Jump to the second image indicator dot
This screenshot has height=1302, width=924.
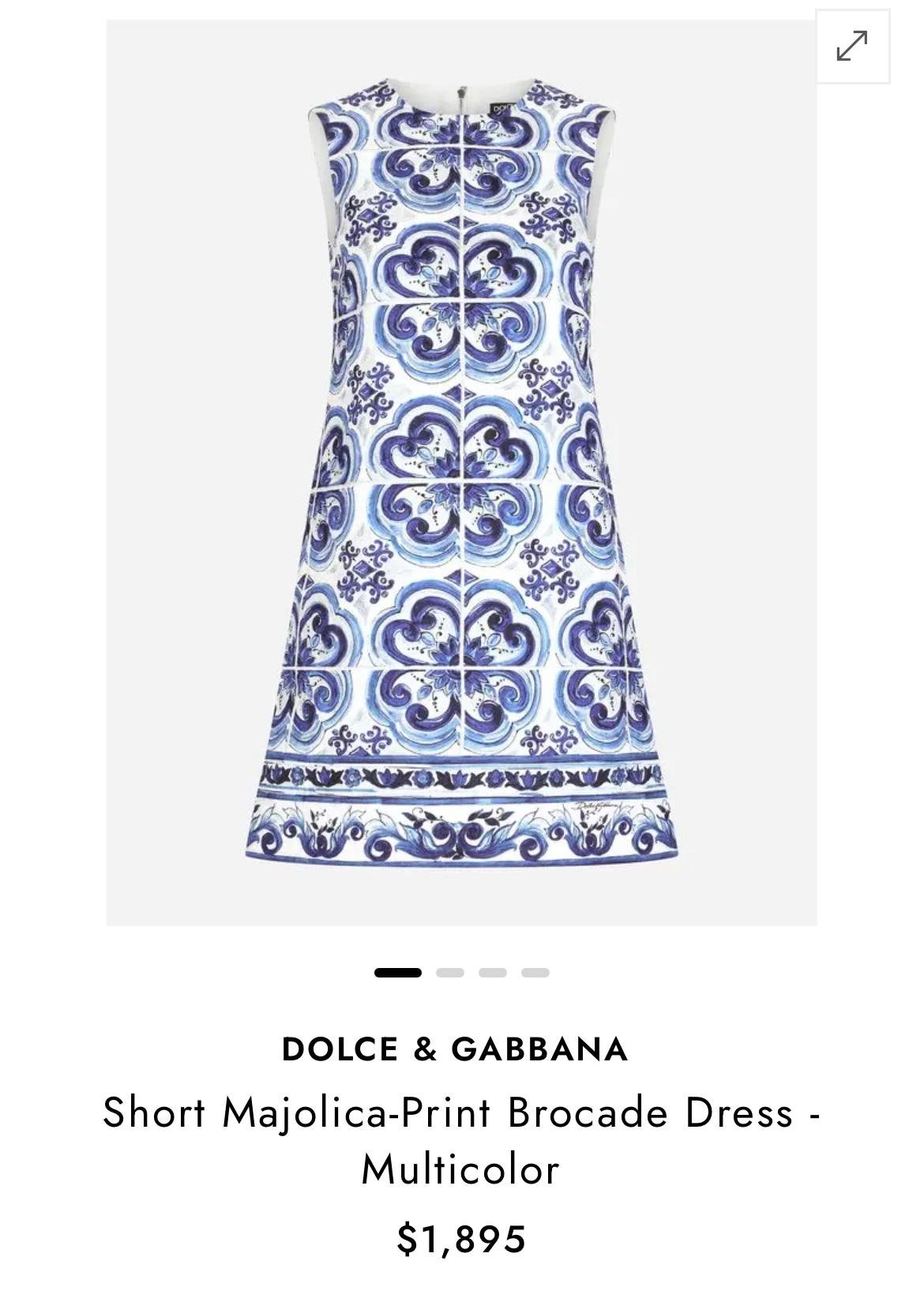pos(450,973)
